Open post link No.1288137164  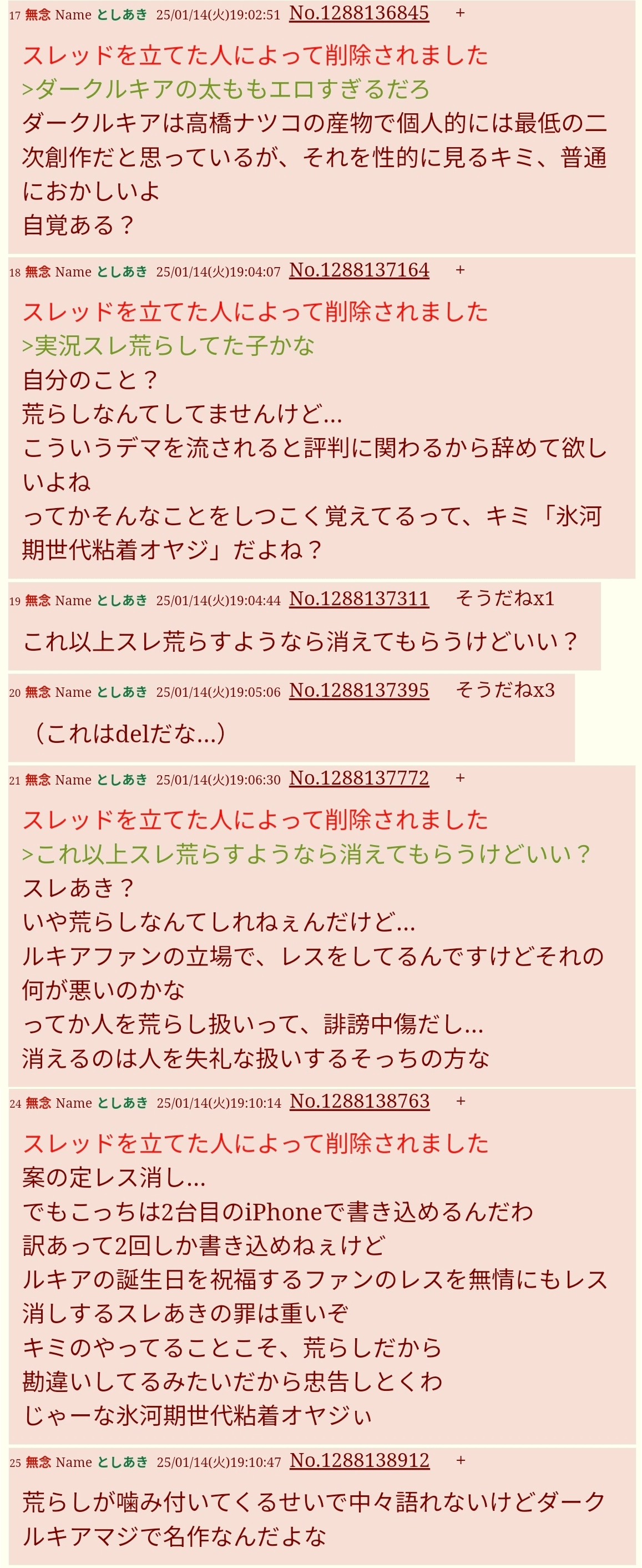coord(358,270)
